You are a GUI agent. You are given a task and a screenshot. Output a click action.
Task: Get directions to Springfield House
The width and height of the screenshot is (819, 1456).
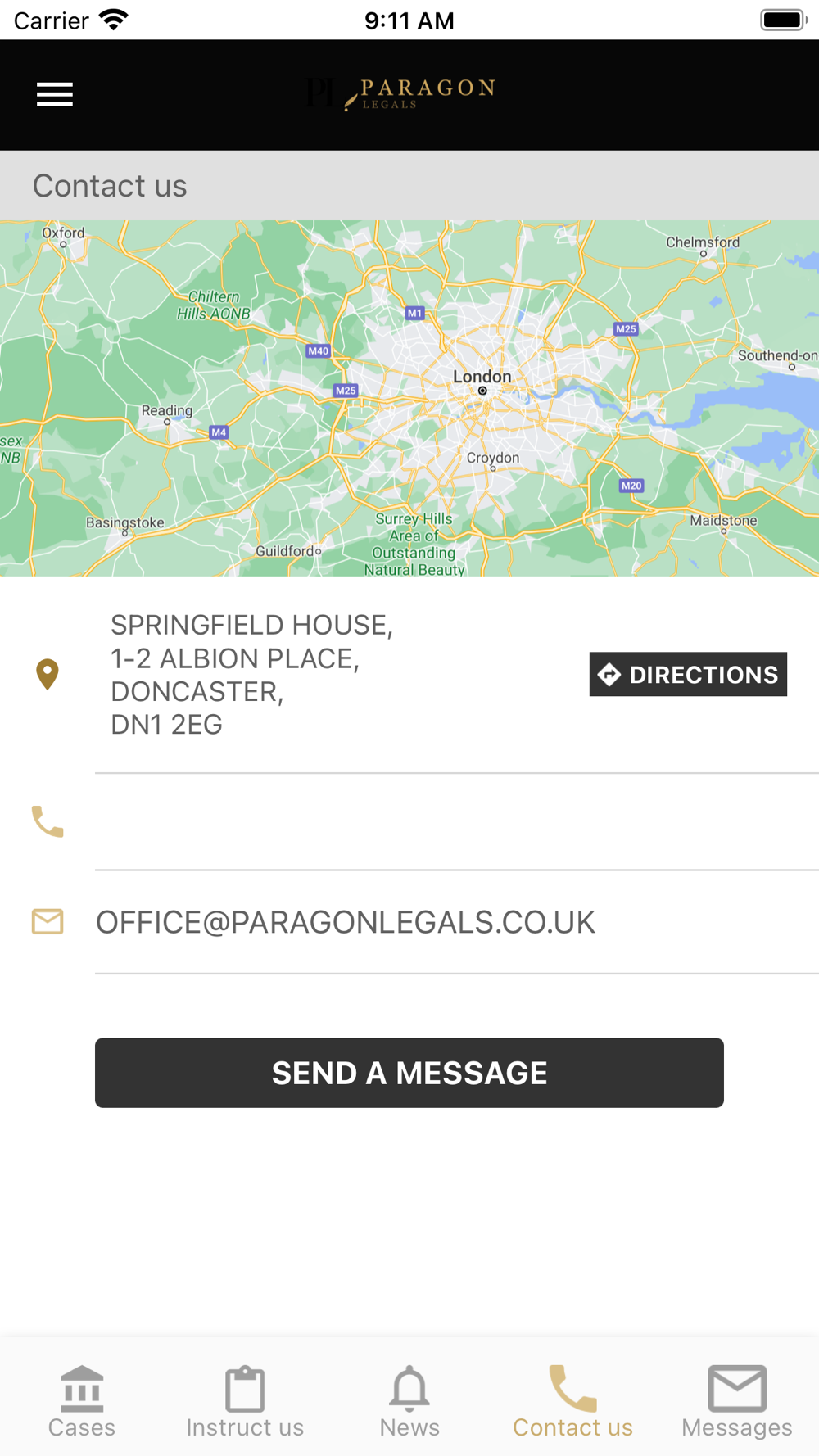pyautogui.click(x=687, y=674)
